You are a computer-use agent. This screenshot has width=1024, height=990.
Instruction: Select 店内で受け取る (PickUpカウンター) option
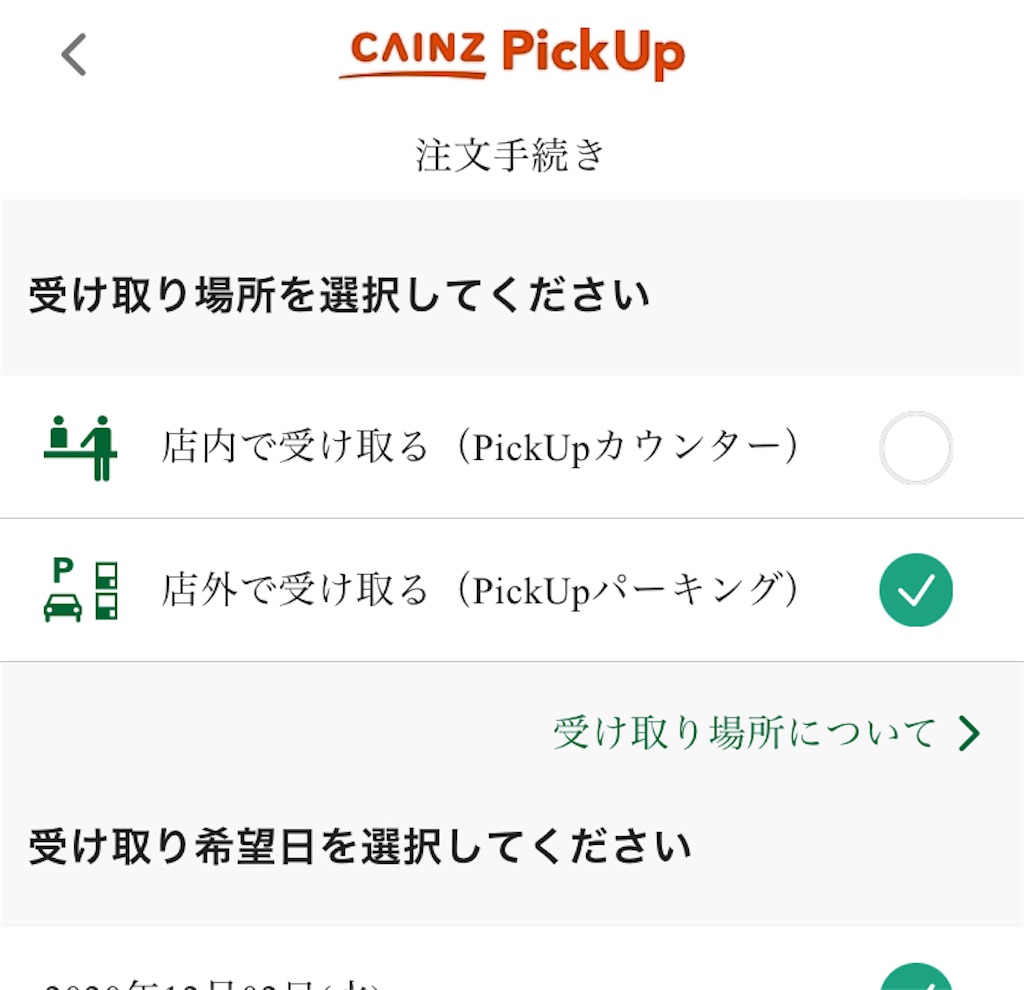(915, 448)
